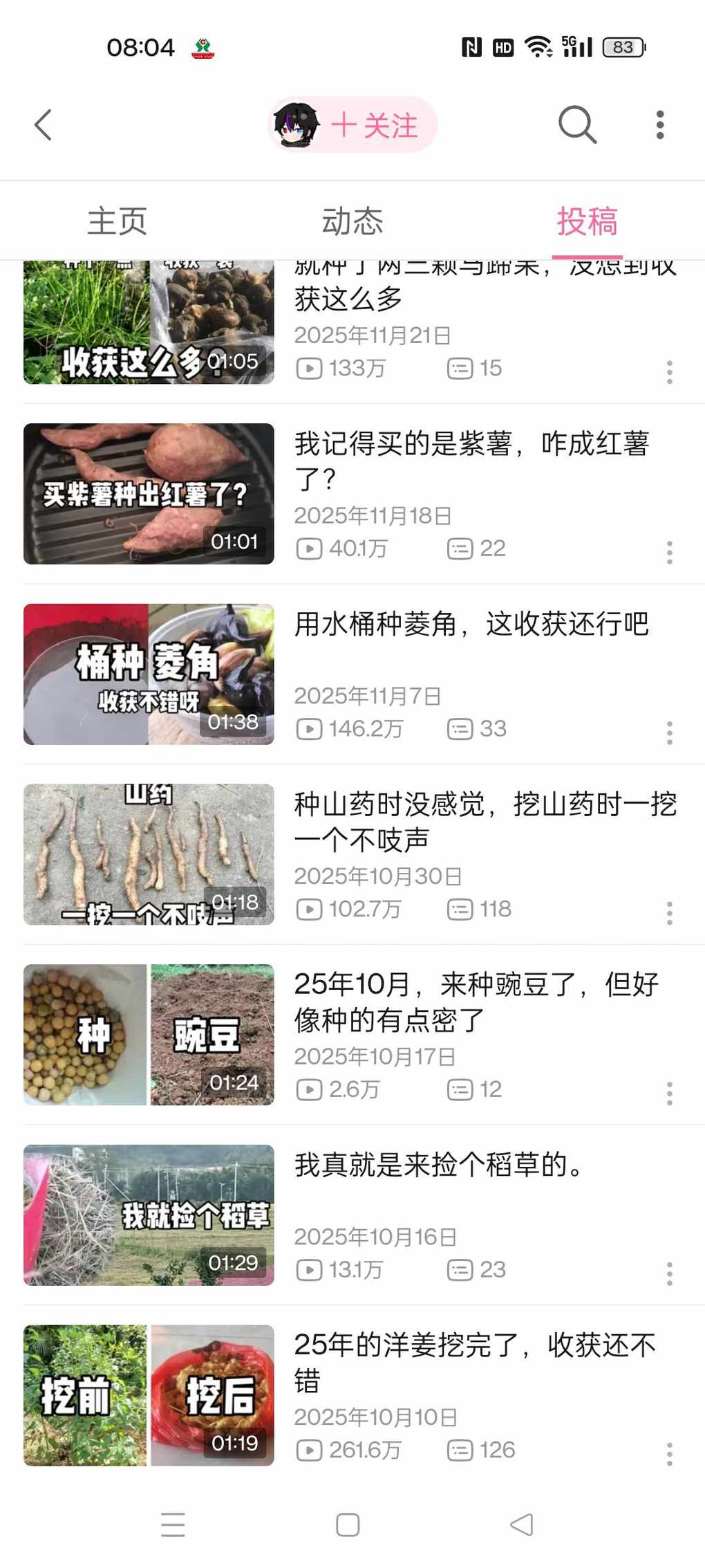Open search on the uploader page
The image size is (705, 1568).
576,125
